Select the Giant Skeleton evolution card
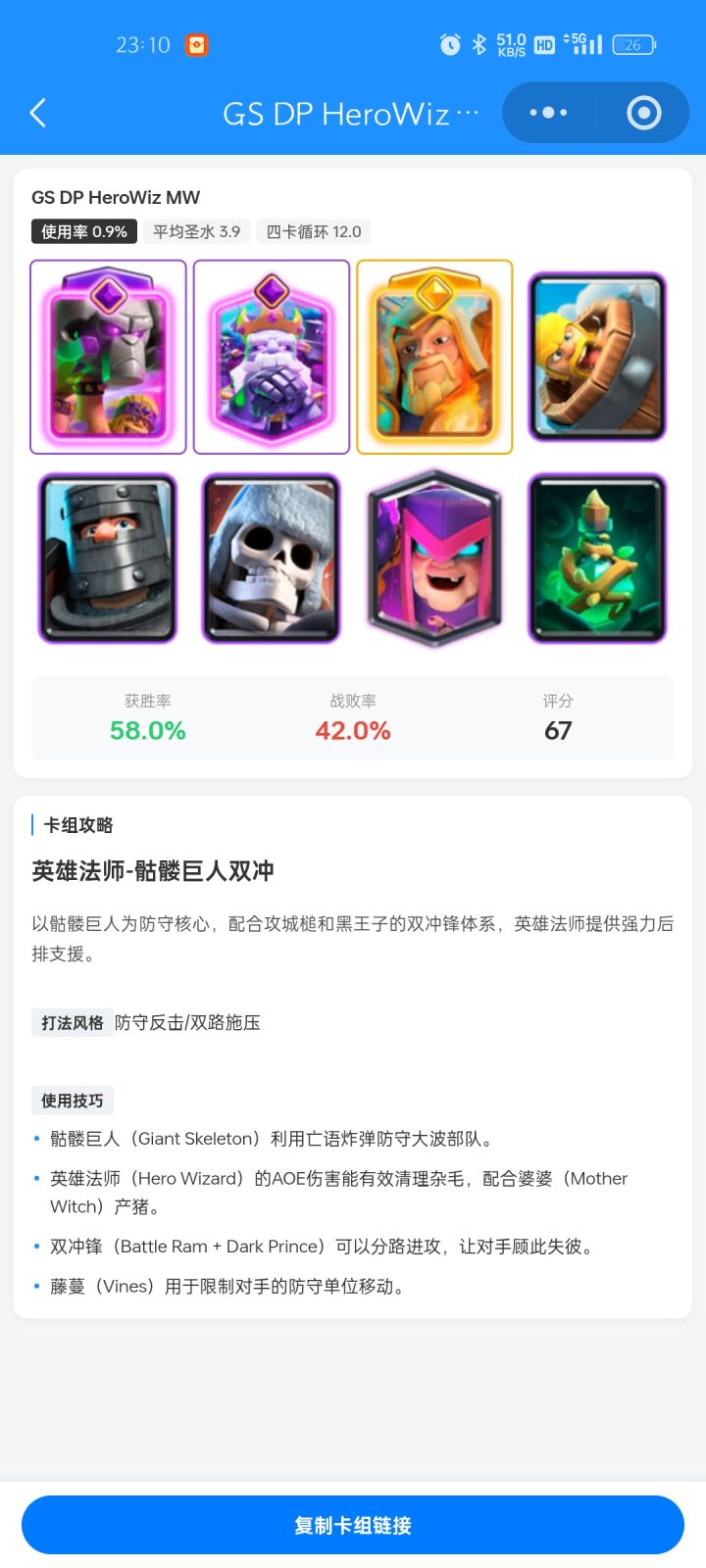Screen dimensions: 706x1568 (108, 356)
